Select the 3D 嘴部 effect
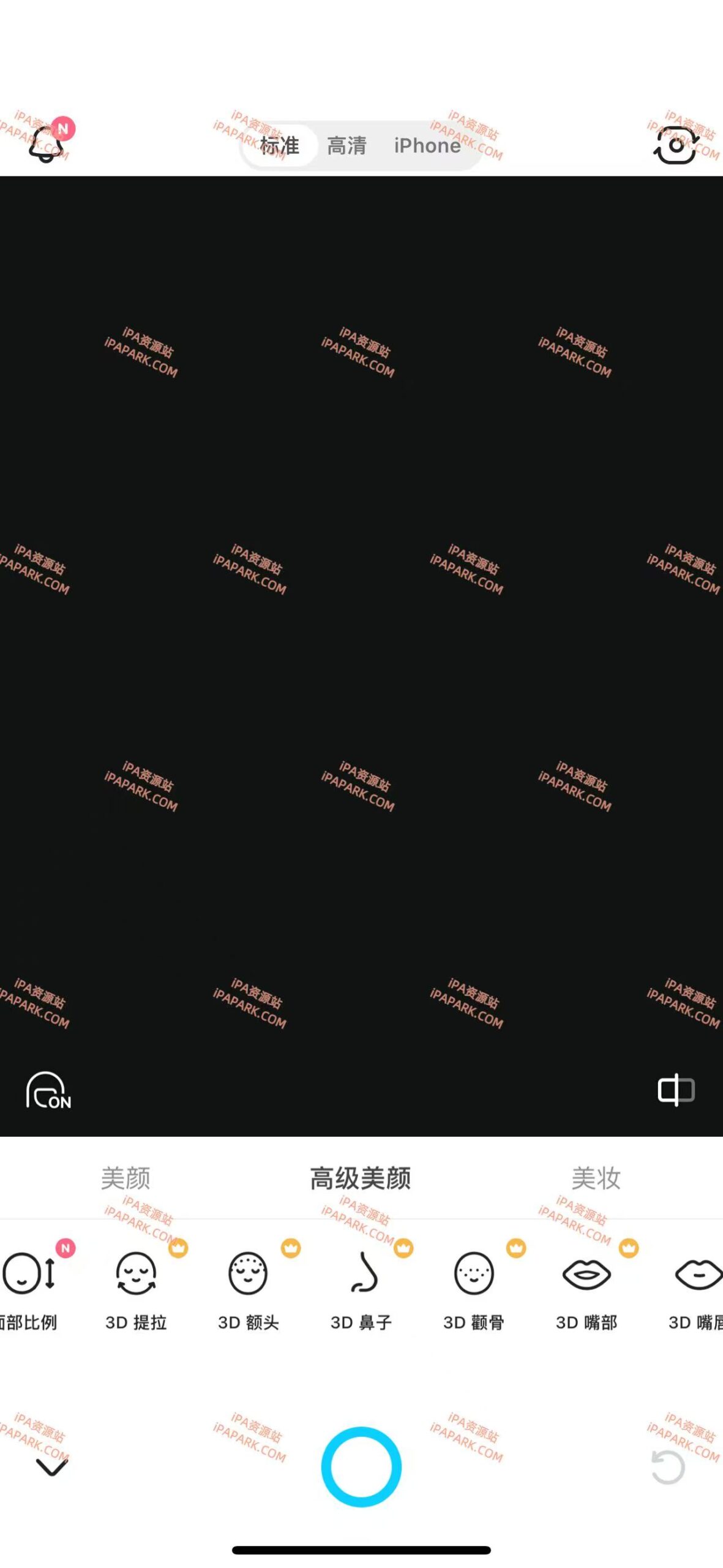This screenshot has width=723, height=1568. pyautogui.click(x=586, y=1286)
